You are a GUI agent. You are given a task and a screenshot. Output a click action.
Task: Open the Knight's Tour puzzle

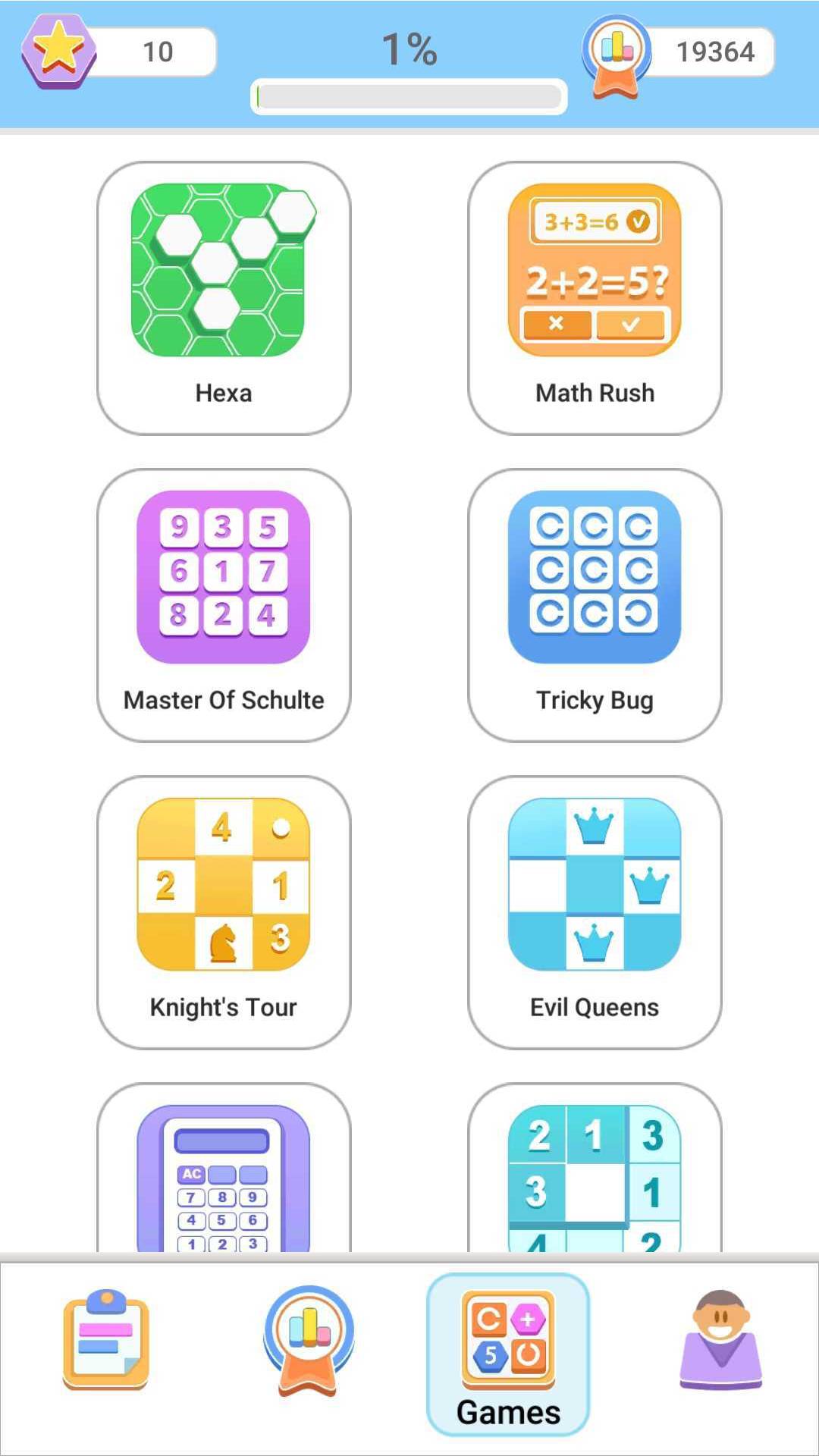[224, 912]
